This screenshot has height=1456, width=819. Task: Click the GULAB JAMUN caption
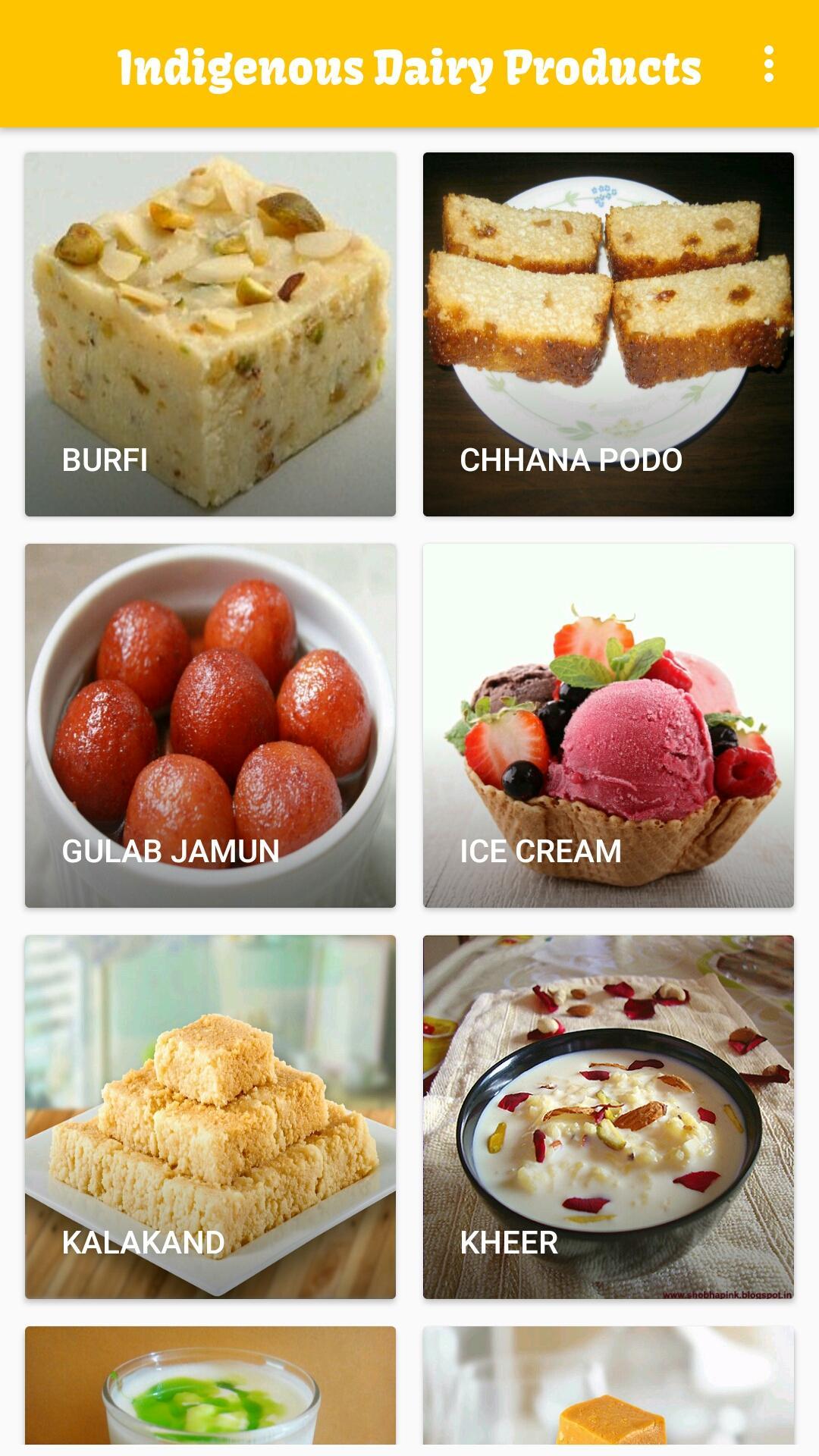[170, 853]
